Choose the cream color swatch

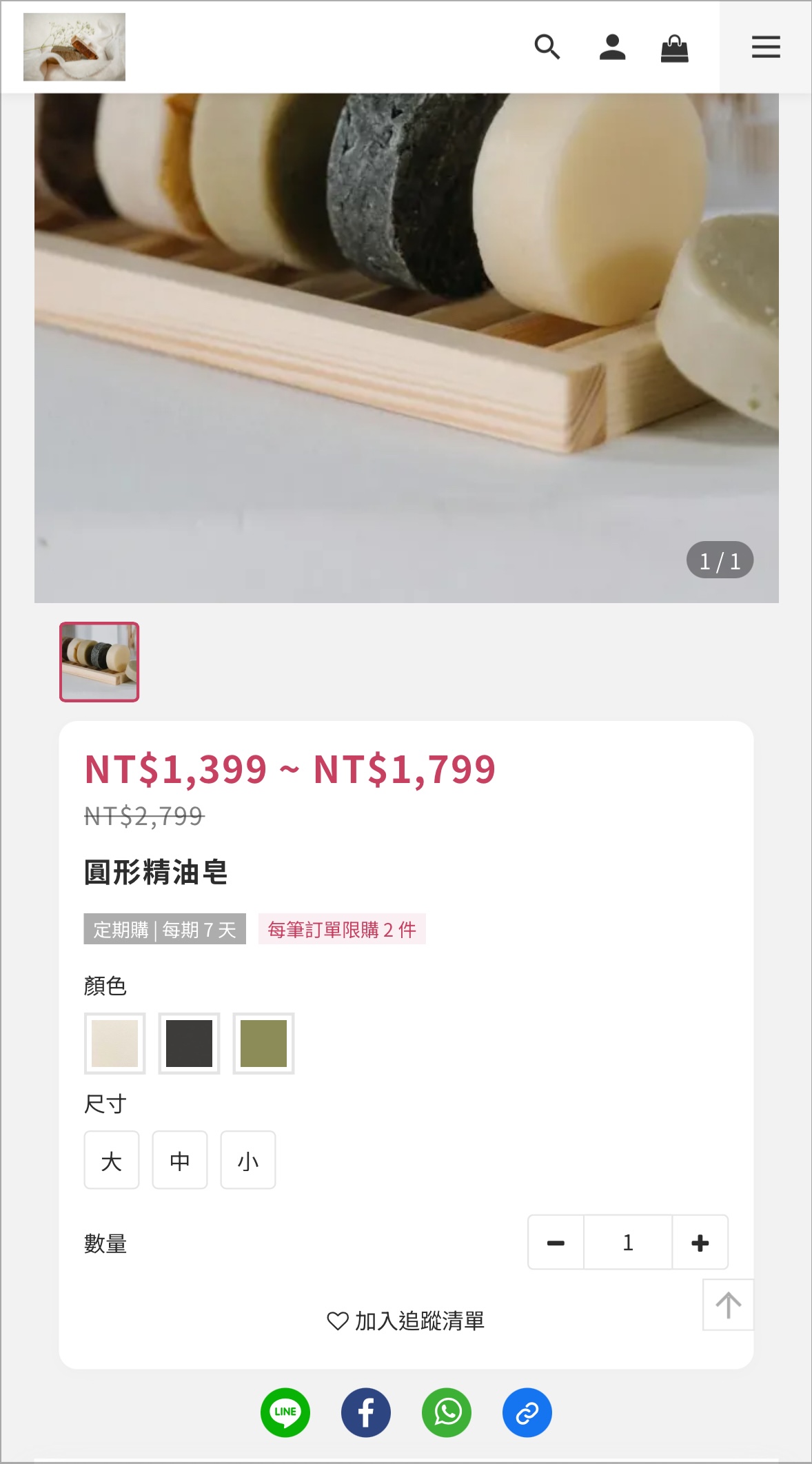click(114, 1043)
